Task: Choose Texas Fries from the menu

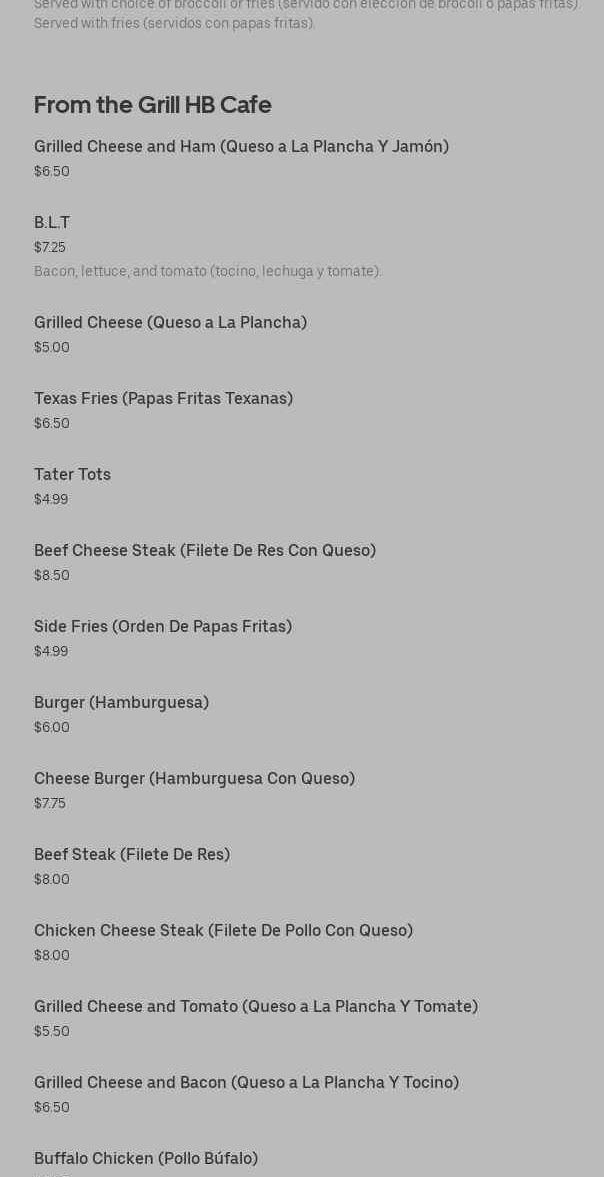Action: (163, 399)
